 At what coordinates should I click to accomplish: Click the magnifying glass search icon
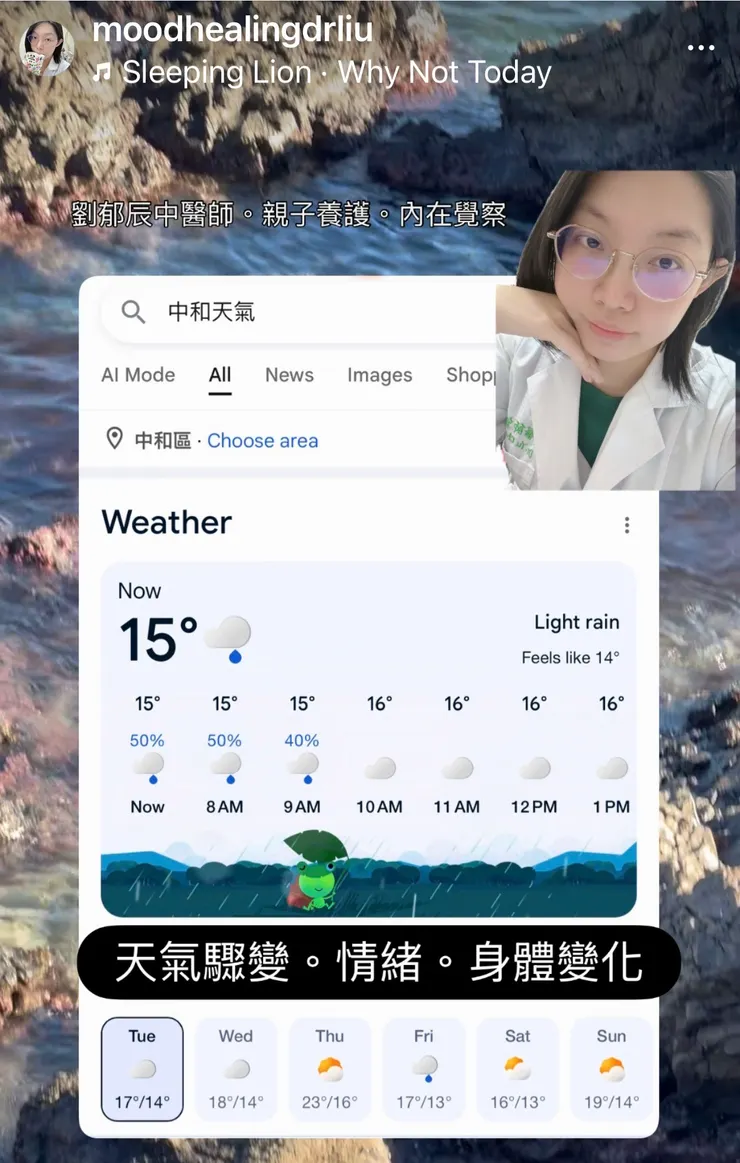131,312
